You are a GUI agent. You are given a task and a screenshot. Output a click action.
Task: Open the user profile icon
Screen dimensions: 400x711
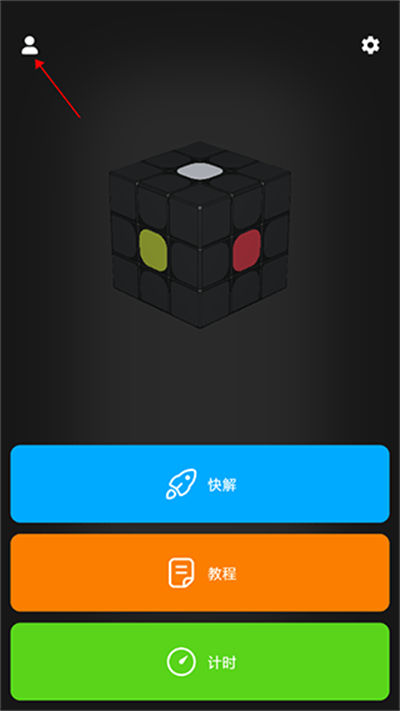[30, 45]
